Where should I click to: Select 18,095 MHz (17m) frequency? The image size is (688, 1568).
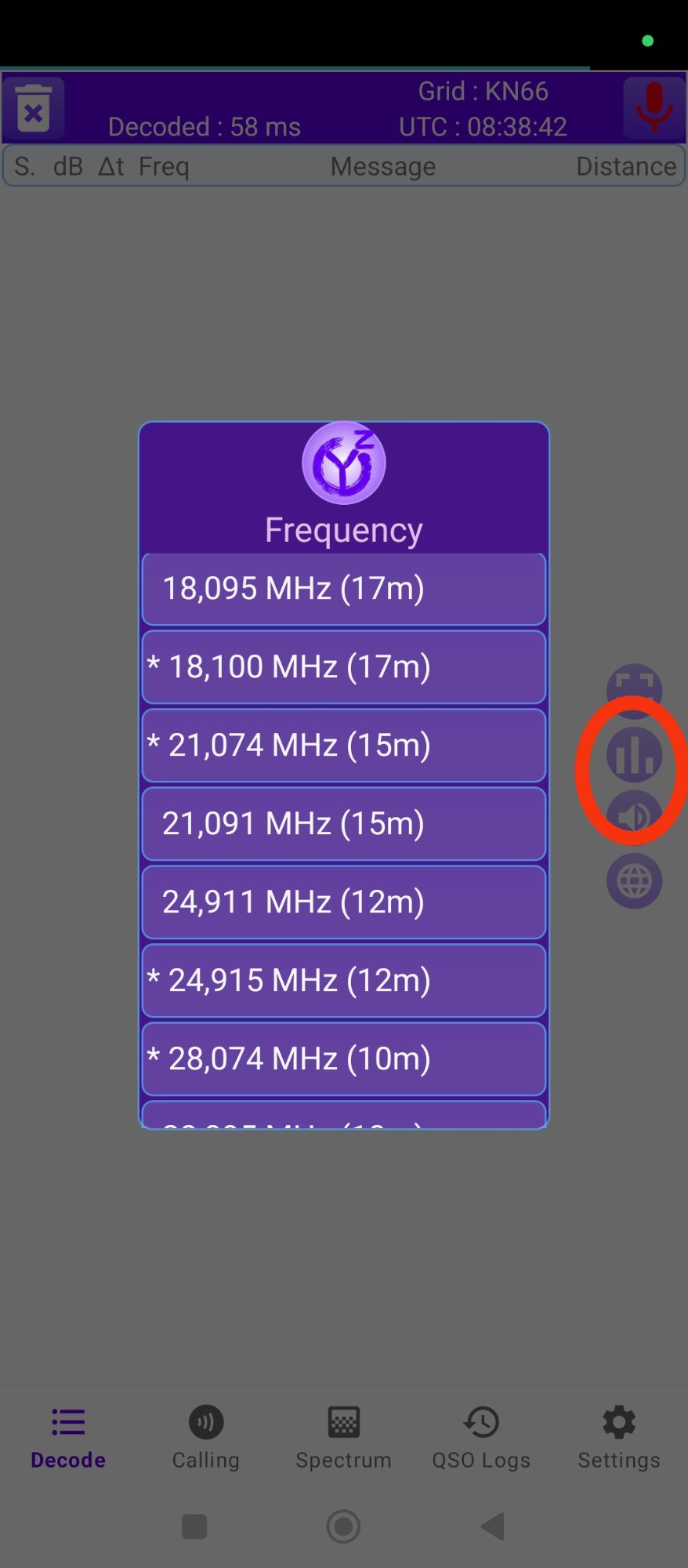[343, 588]
